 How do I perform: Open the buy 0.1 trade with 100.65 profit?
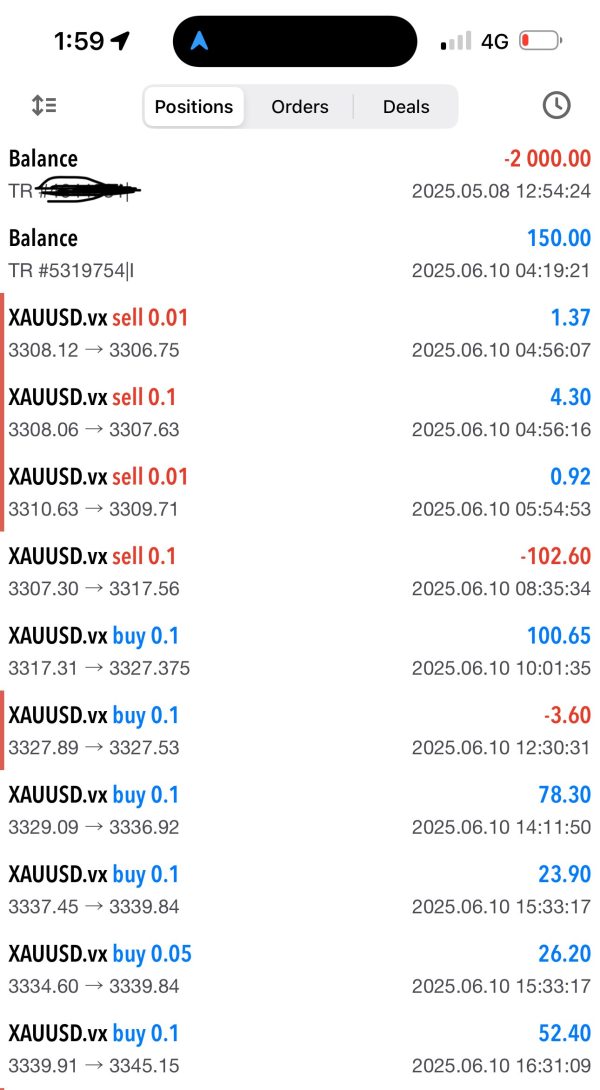point(300,651)
